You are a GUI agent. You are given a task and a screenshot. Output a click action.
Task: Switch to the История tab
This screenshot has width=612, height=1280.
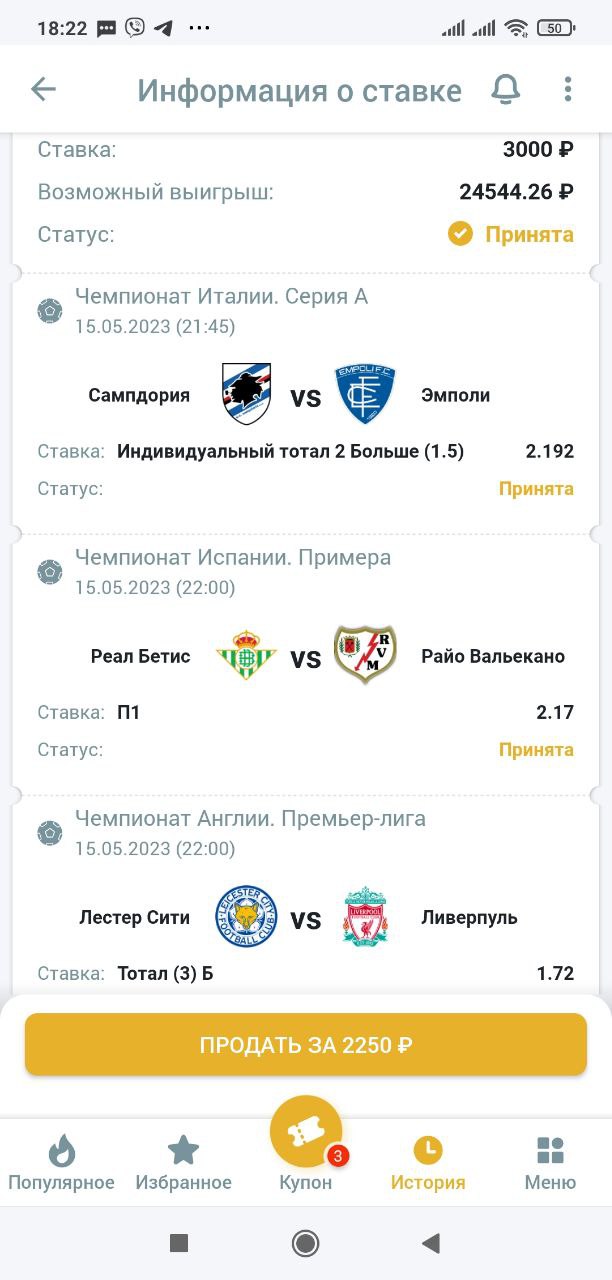(428, 1163)
